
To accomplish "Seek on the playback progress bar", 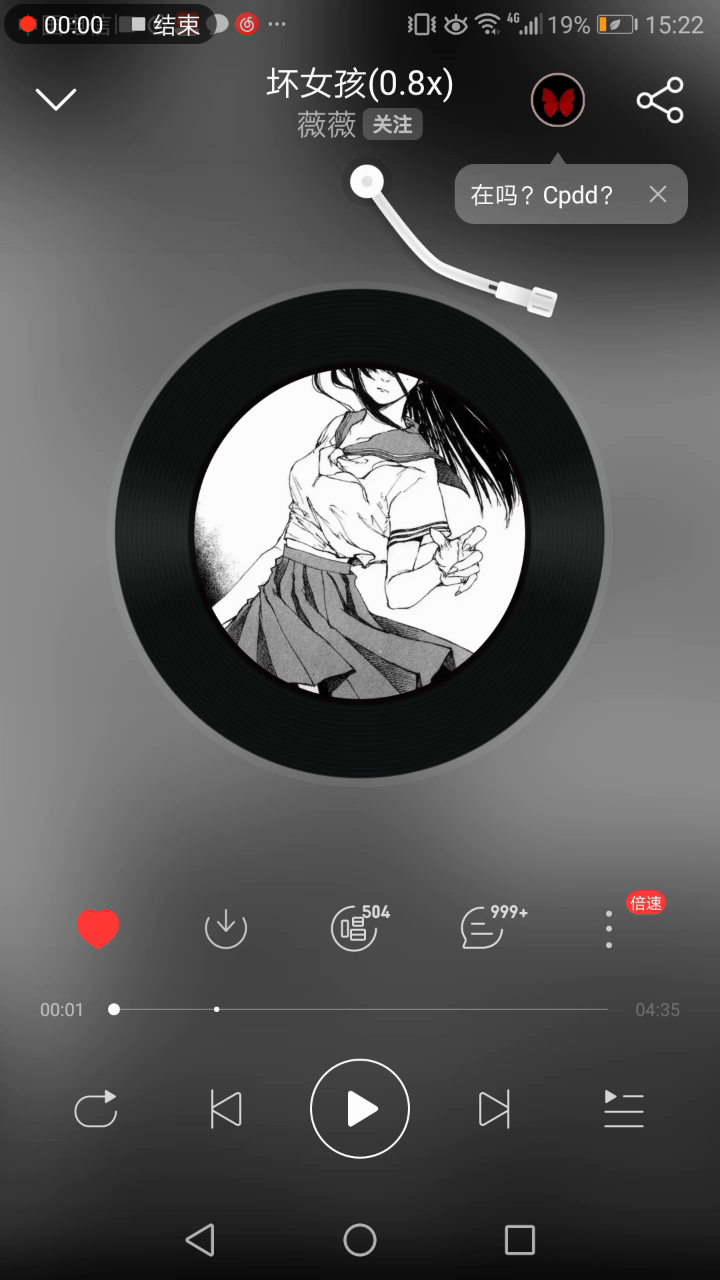I will point(360,1010).
